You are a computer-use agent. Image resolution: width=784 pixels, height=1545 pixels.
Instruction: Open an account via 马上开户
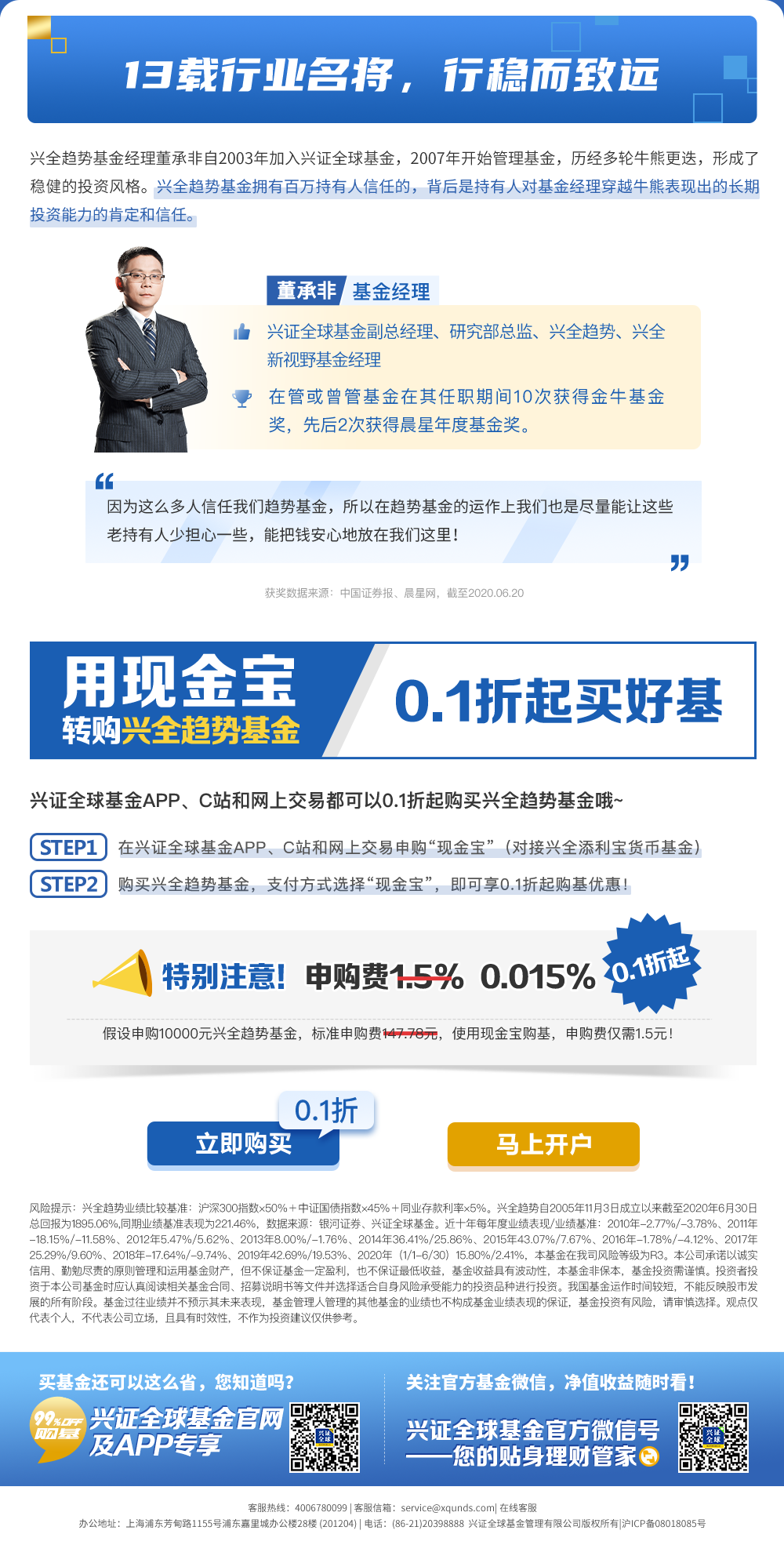pyautogui.click(x=543, y=1144)
